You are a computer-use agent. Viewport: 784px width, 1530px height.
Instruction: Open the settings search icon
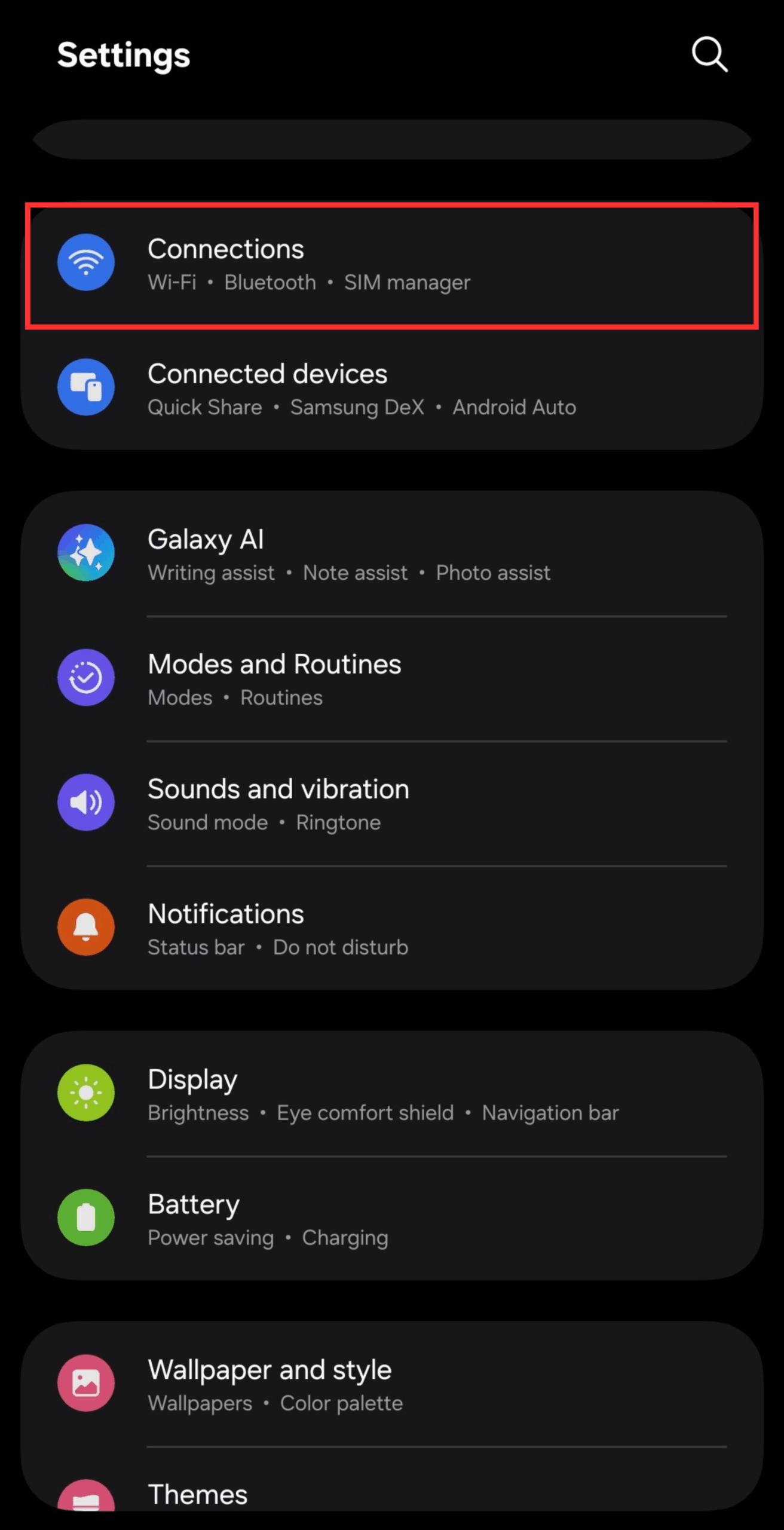point(709,55)
